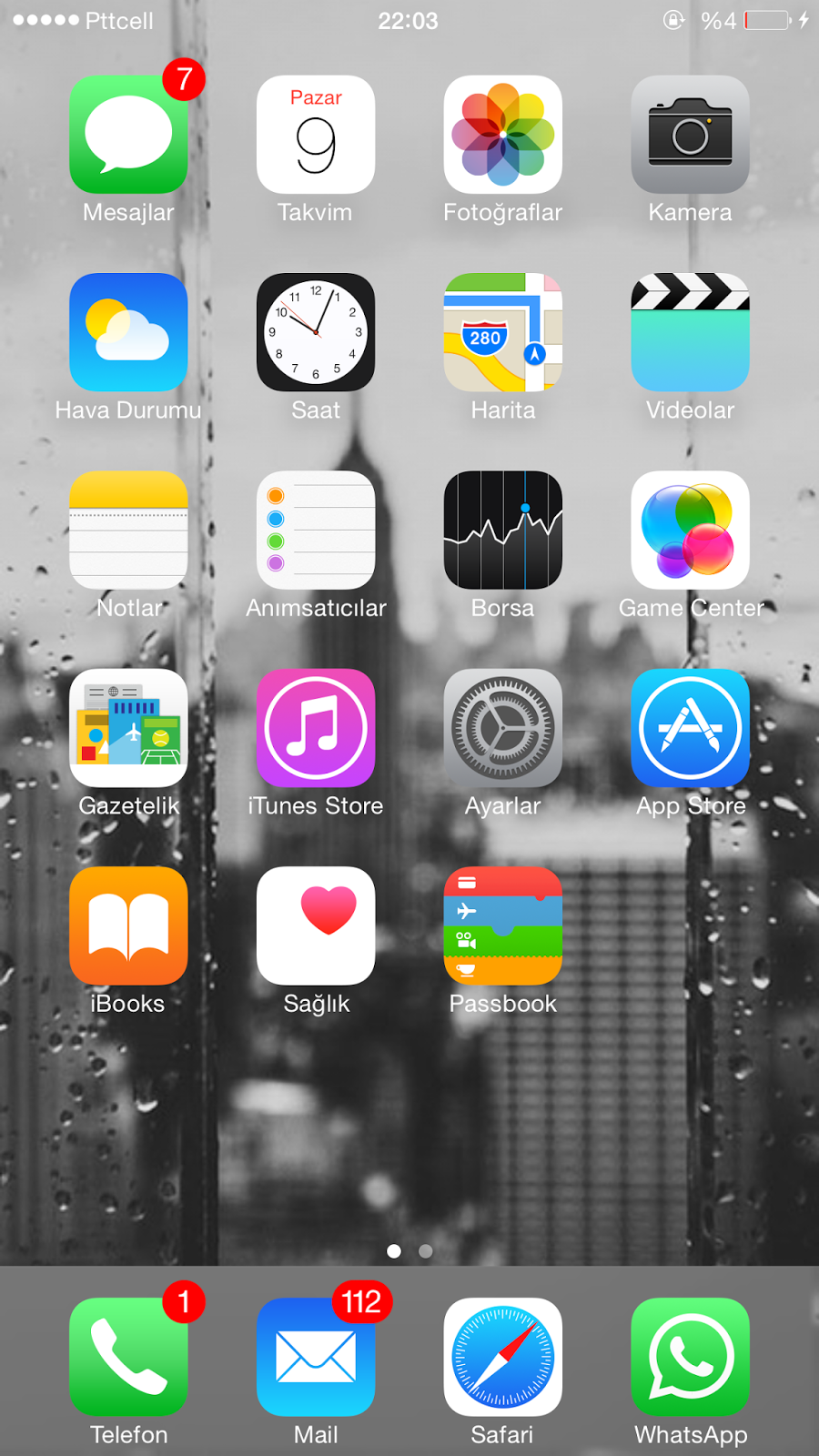819x1456 pixels.
Task: Launch the Takvim calendar app
Action: coord(316,135)
